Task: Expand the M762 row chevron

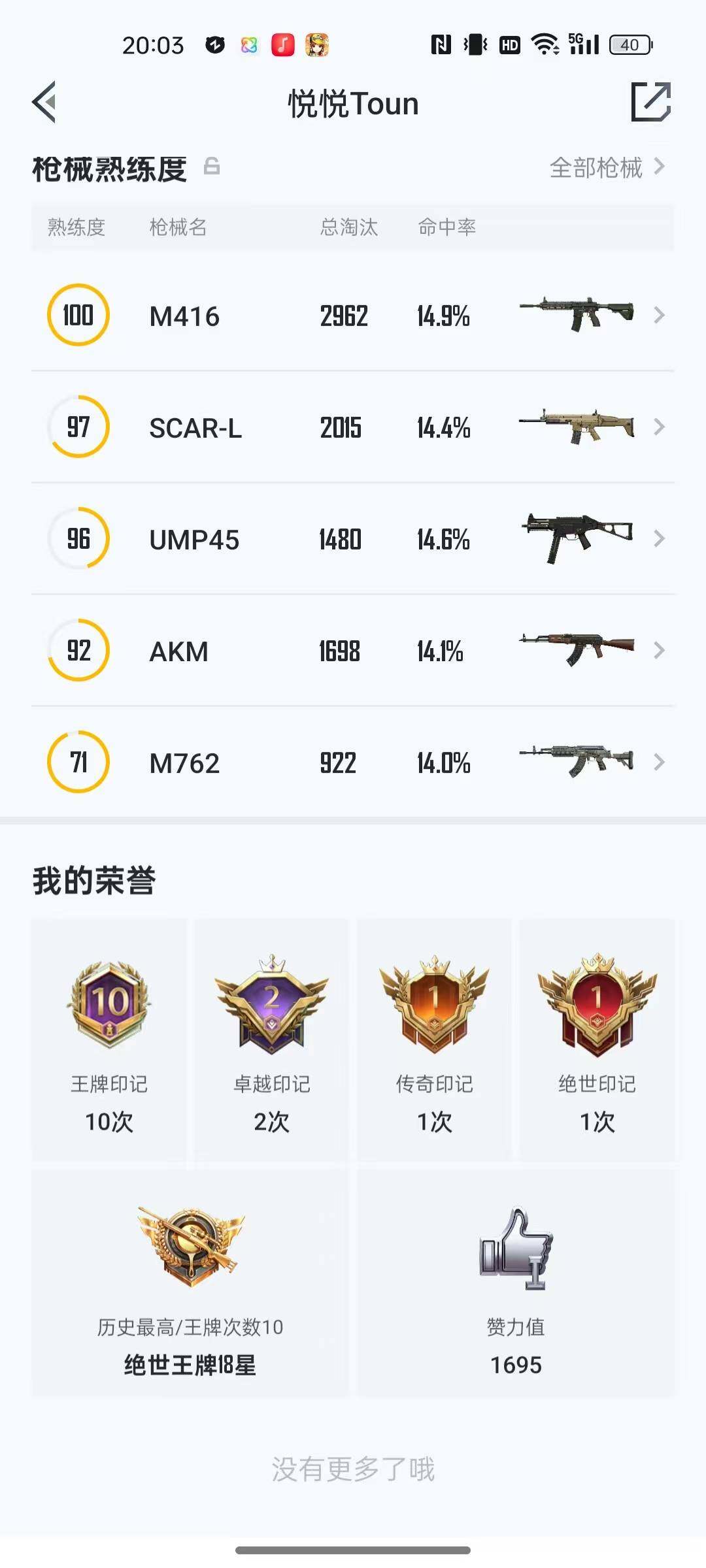Action: (660, 762)
